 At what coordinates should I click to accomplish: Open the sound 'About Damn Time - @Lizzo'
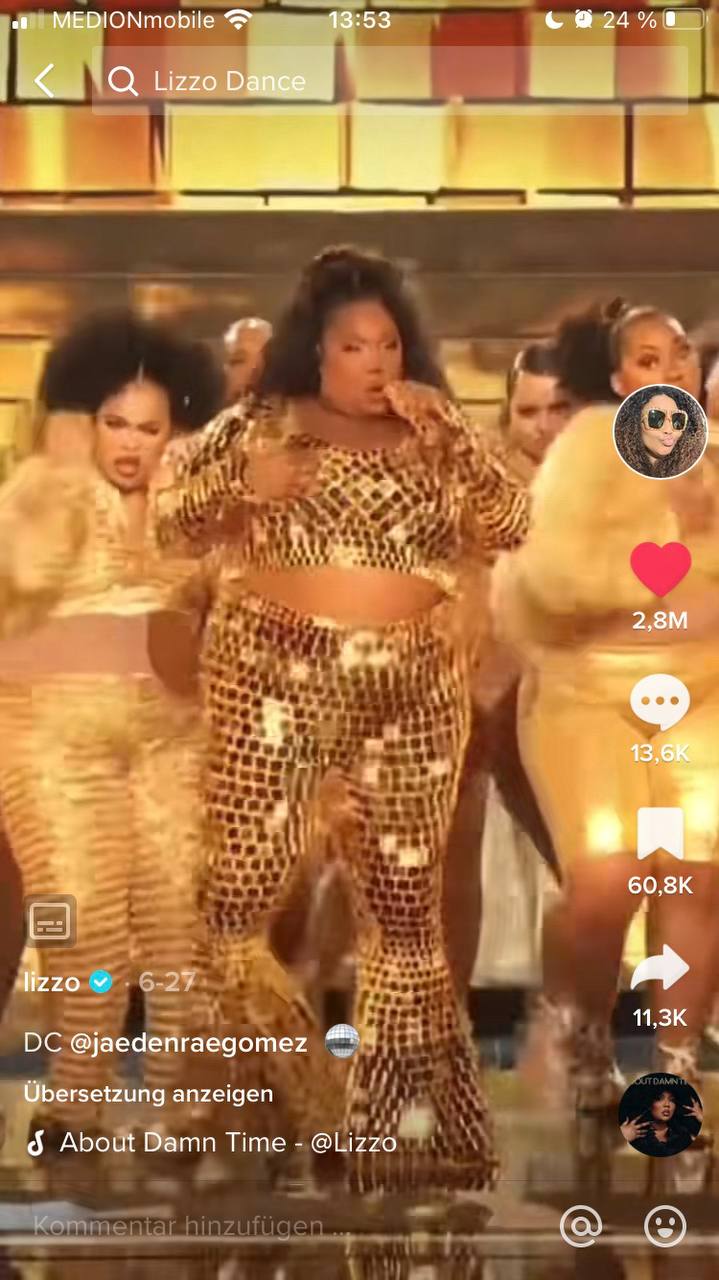(x=228, y=1142)
